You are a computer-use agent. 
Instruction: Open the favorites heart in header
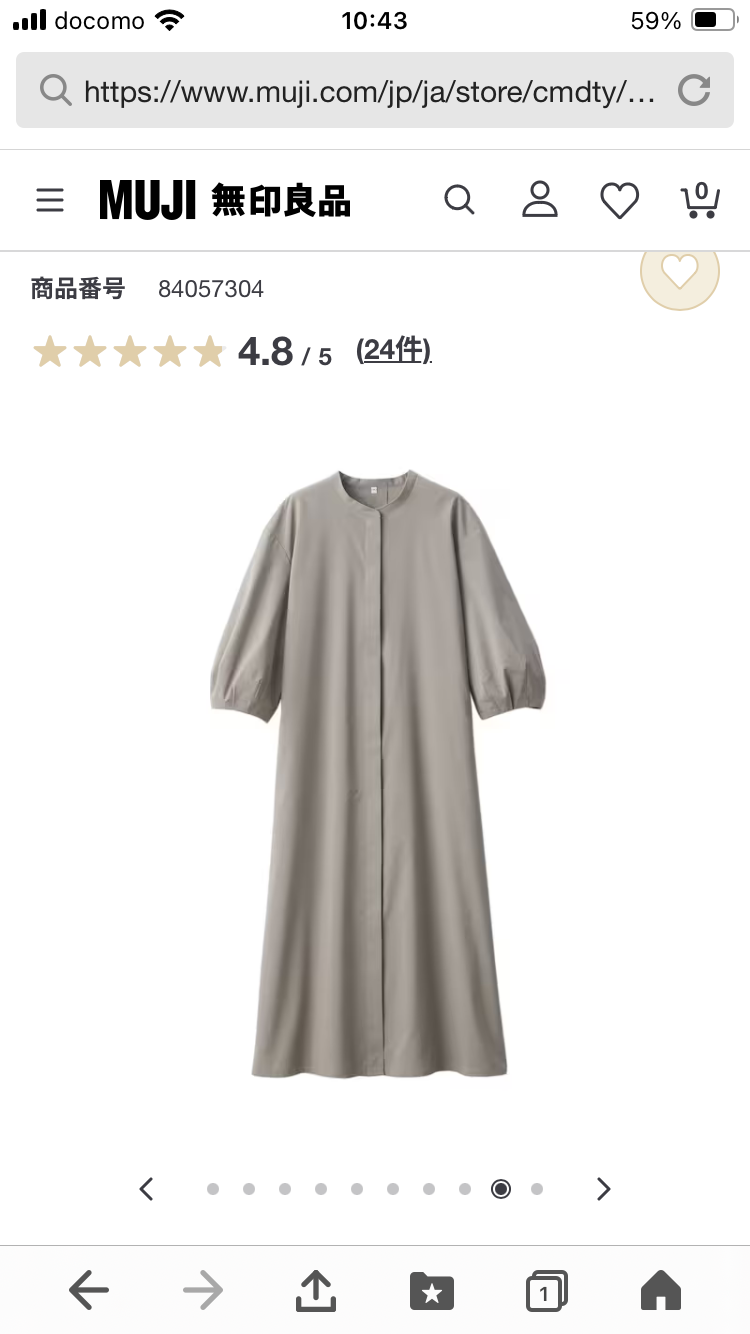619,200
